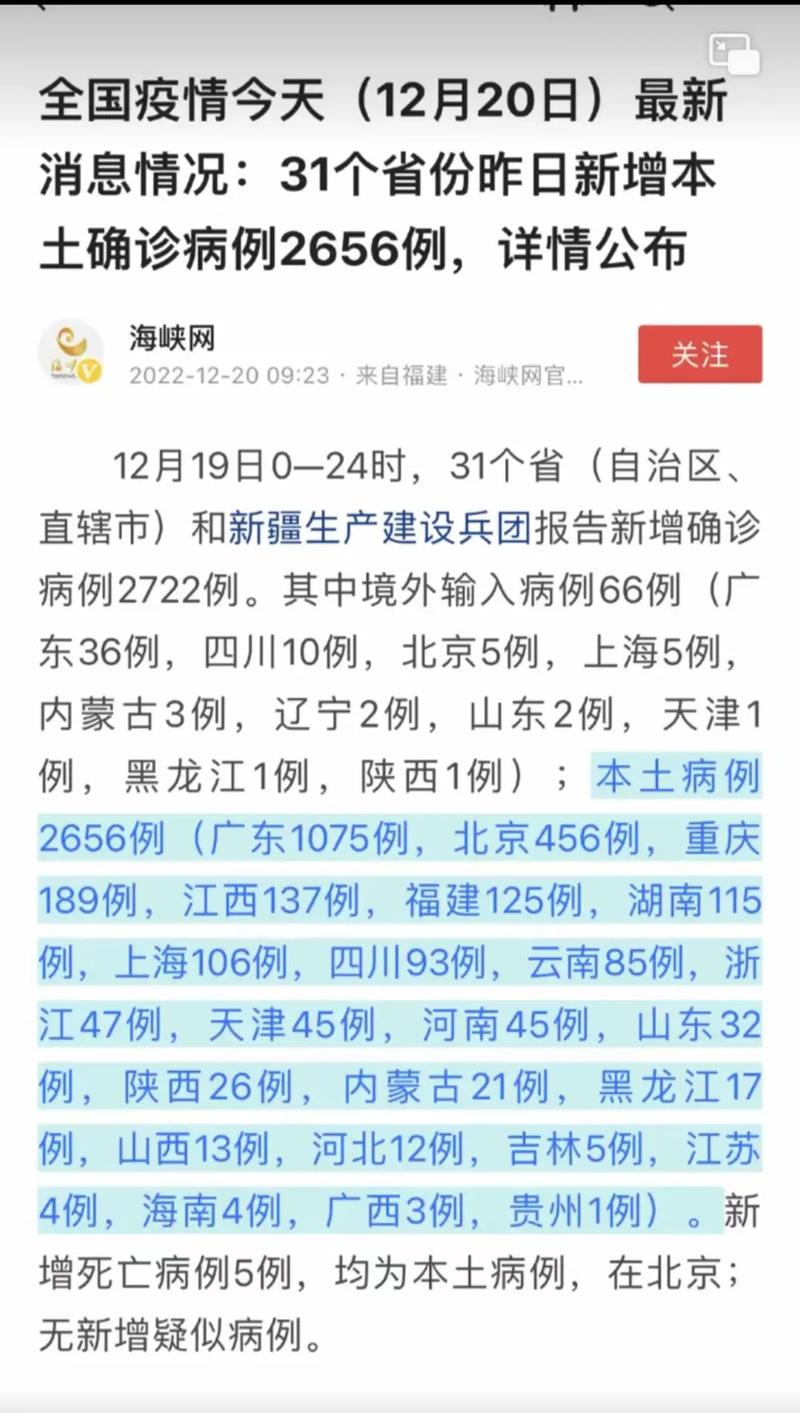Open the 新疆生产建设兵团 link

point(380,528)
